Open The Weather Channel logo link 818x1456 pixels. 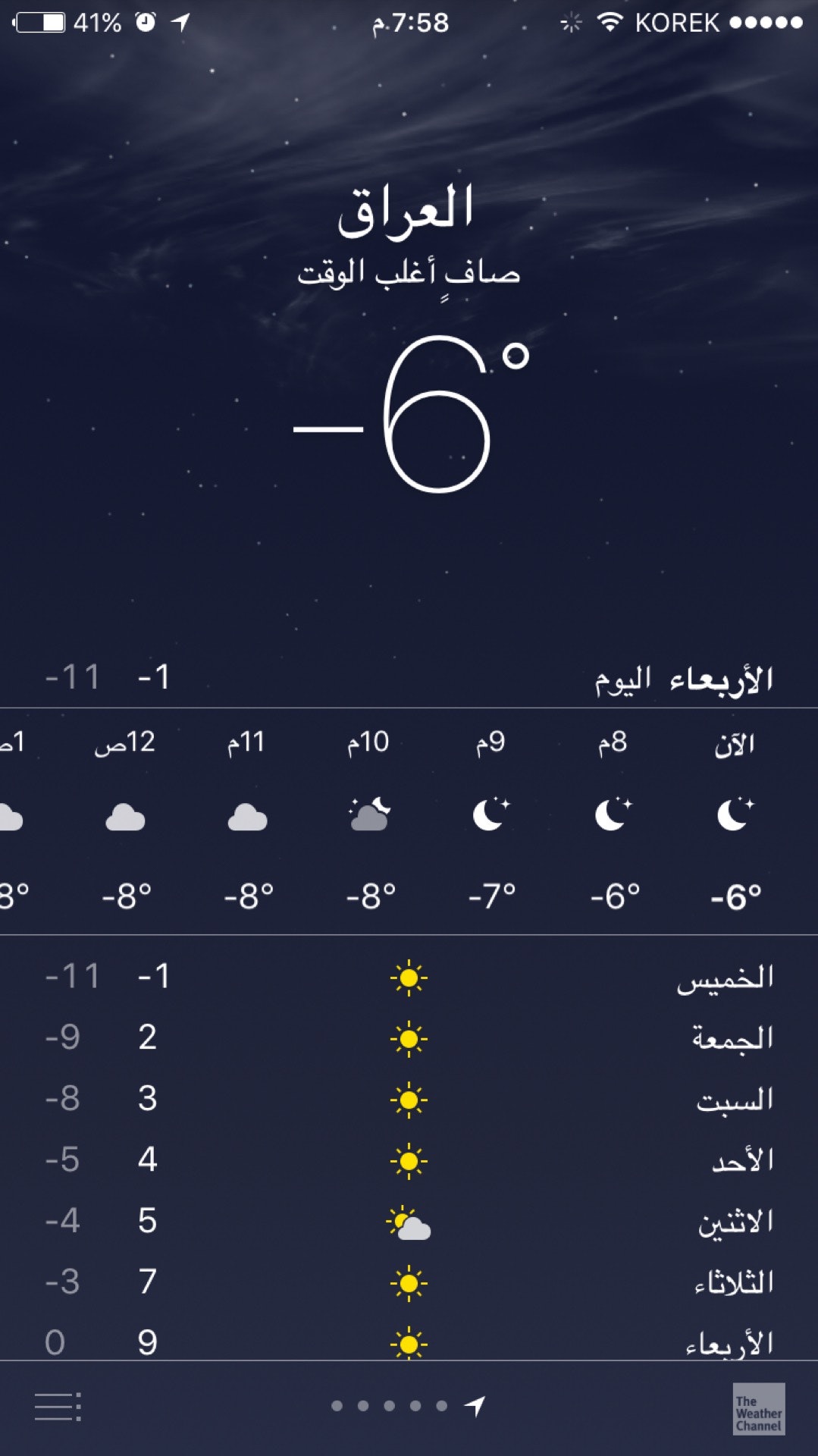click(x=758, y=1408)
